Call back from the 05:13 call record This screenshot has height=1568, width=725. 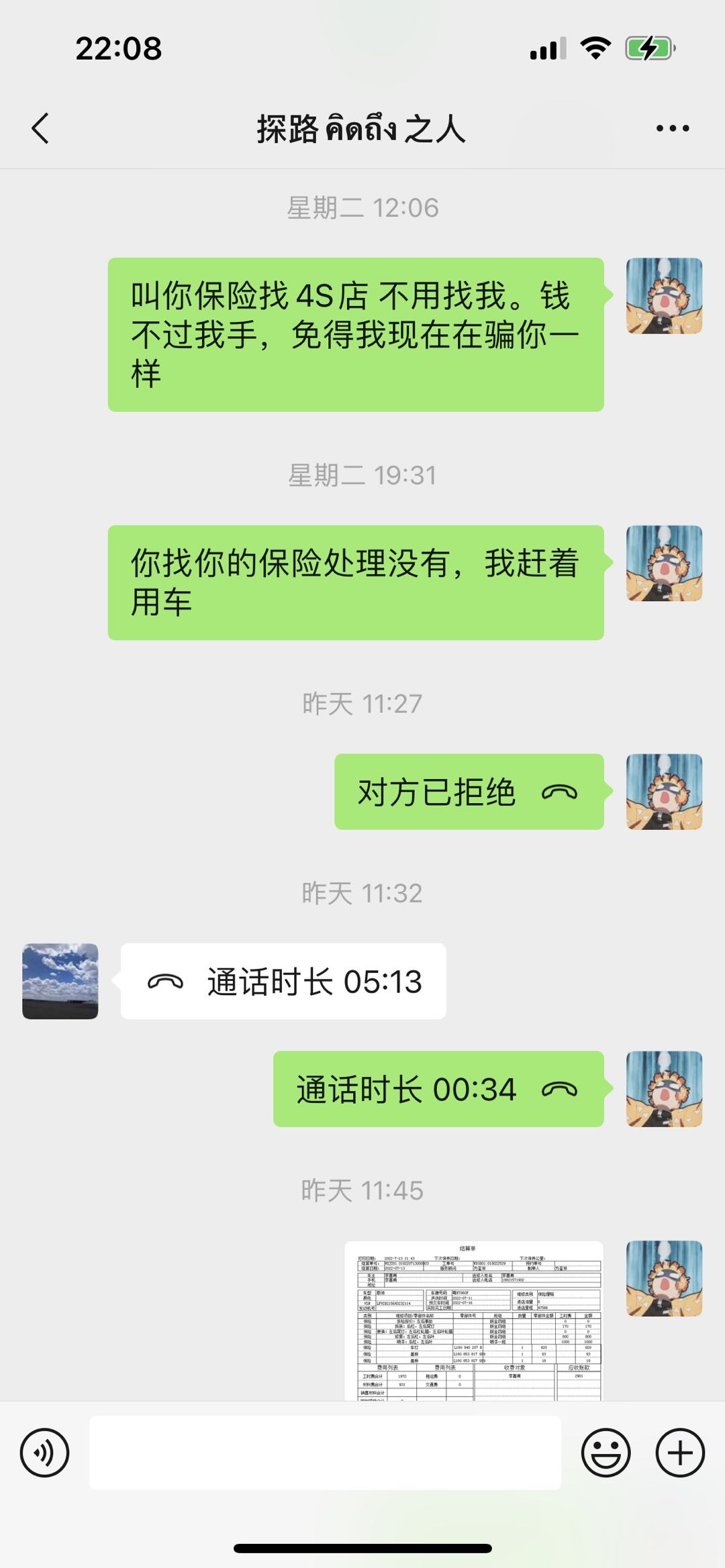click(x=283, y=982)
